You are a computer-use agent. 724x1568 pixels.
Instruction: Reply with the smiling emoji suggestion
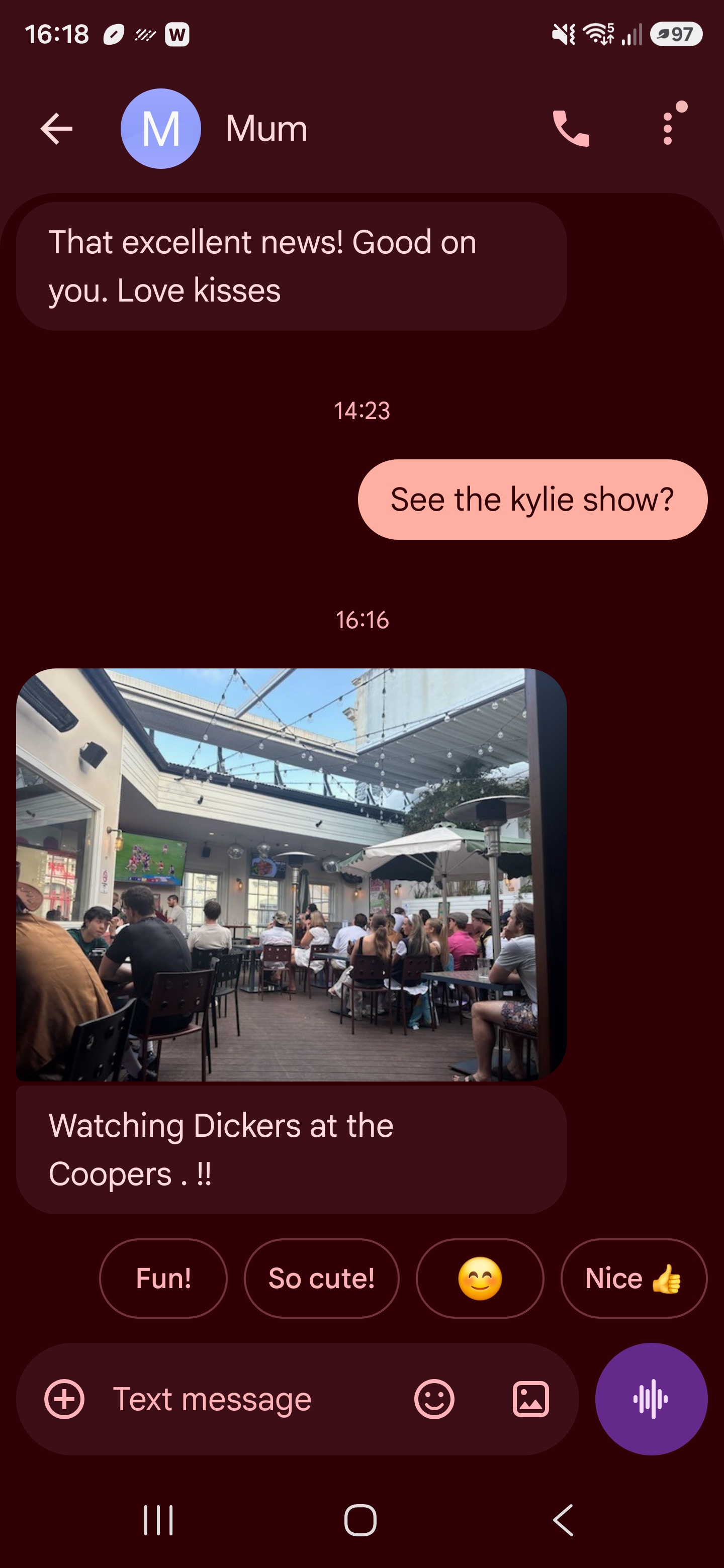tap(480, 1278)
